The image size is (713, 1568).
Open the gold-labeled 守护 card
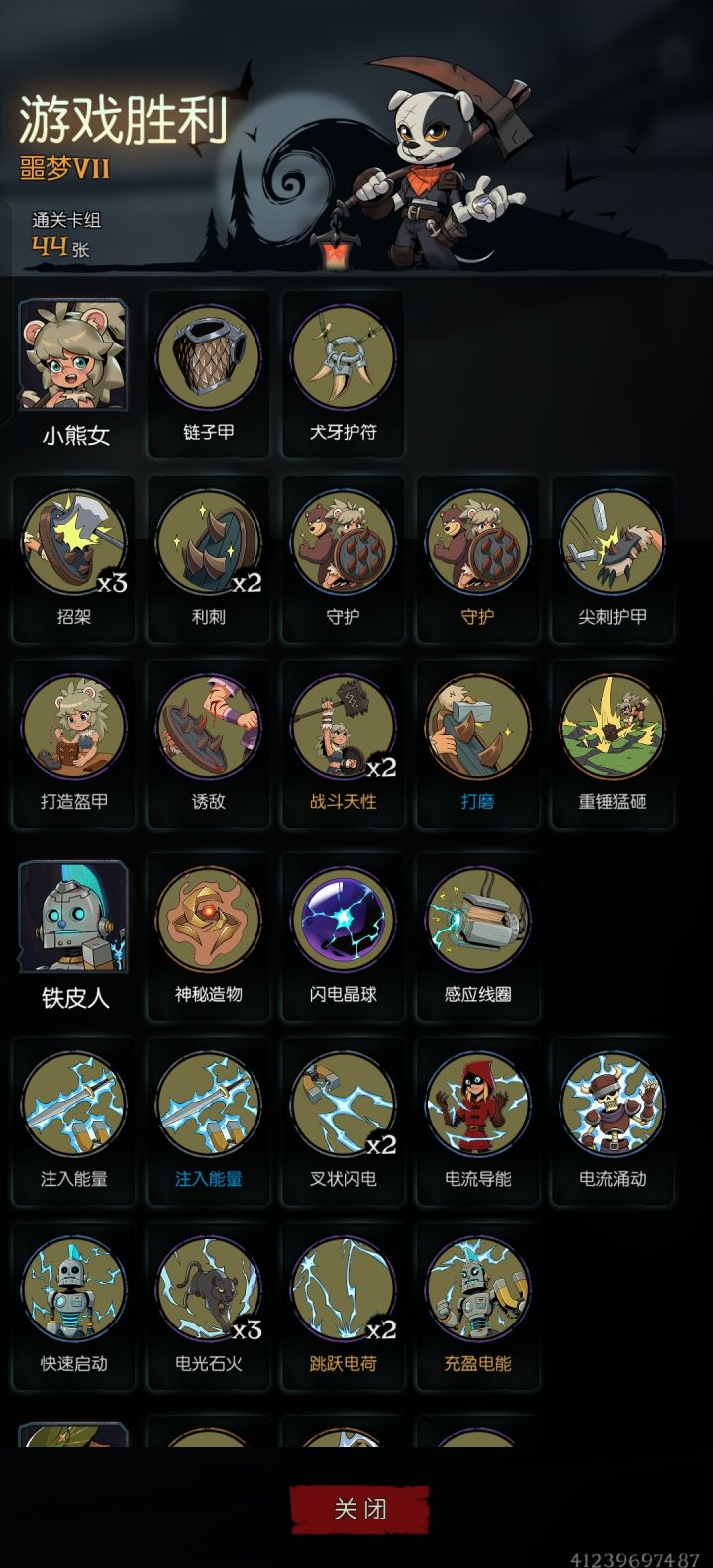pos(478,542)
